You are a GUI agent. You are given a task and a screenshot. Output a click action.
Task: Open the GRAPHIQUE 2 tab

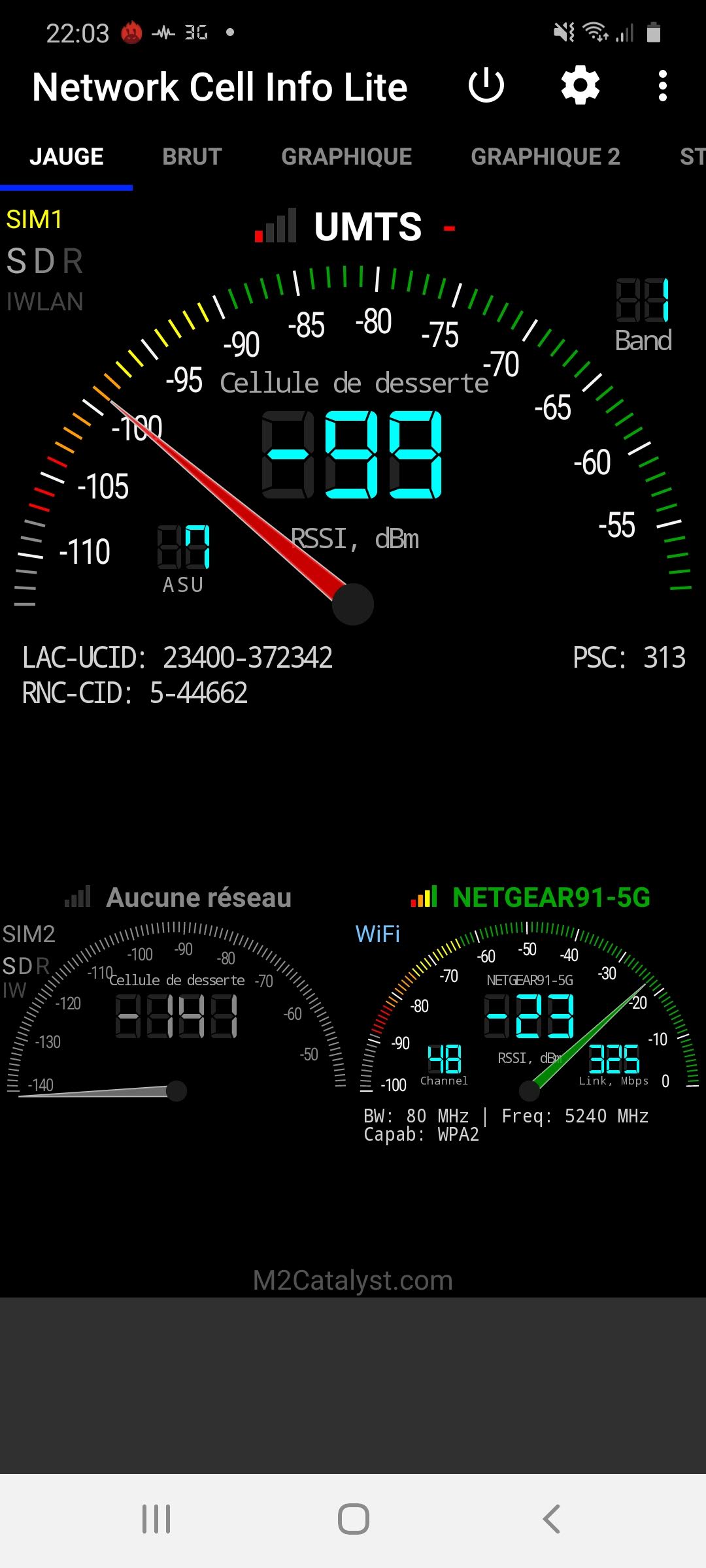tap(545, 157)
